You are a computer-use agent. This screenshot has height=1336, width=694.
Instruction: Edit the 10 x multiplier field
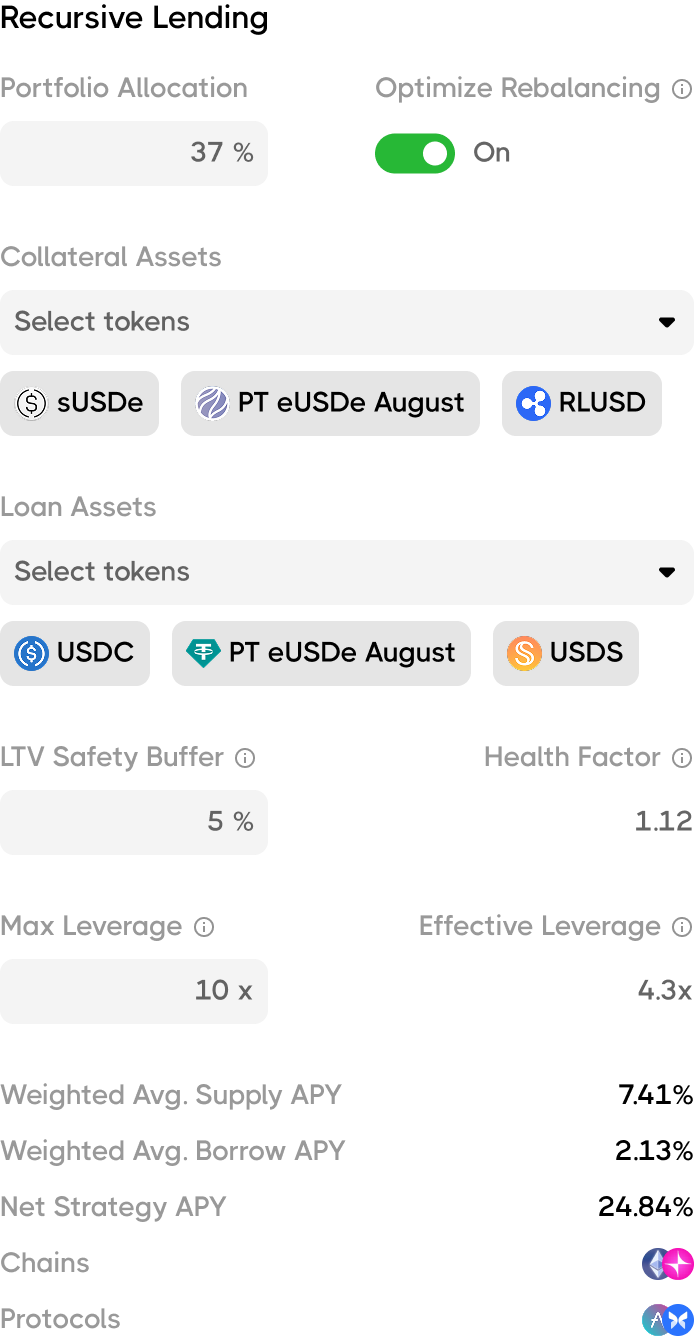pyautogui.click(x=134, y=991)
